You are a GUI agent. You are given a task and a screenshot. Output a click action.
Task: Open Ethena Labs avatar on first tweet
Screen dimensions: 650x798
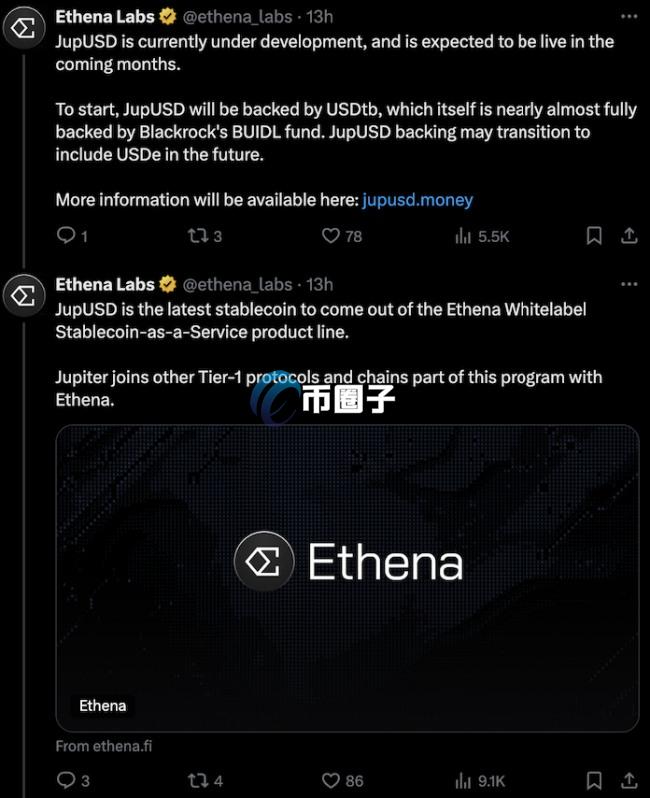point(22,28)
